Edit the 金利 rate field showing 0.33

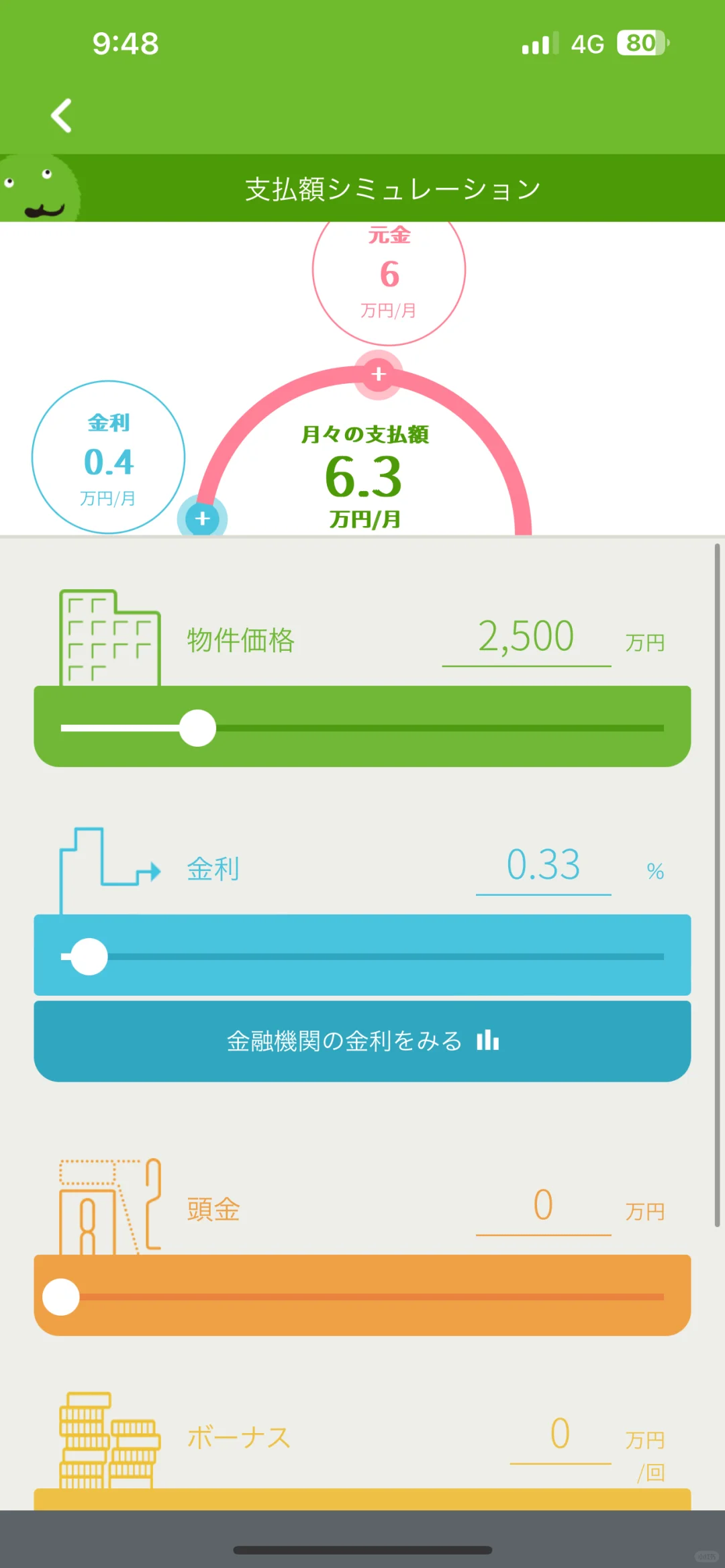(x=543, y=866)
